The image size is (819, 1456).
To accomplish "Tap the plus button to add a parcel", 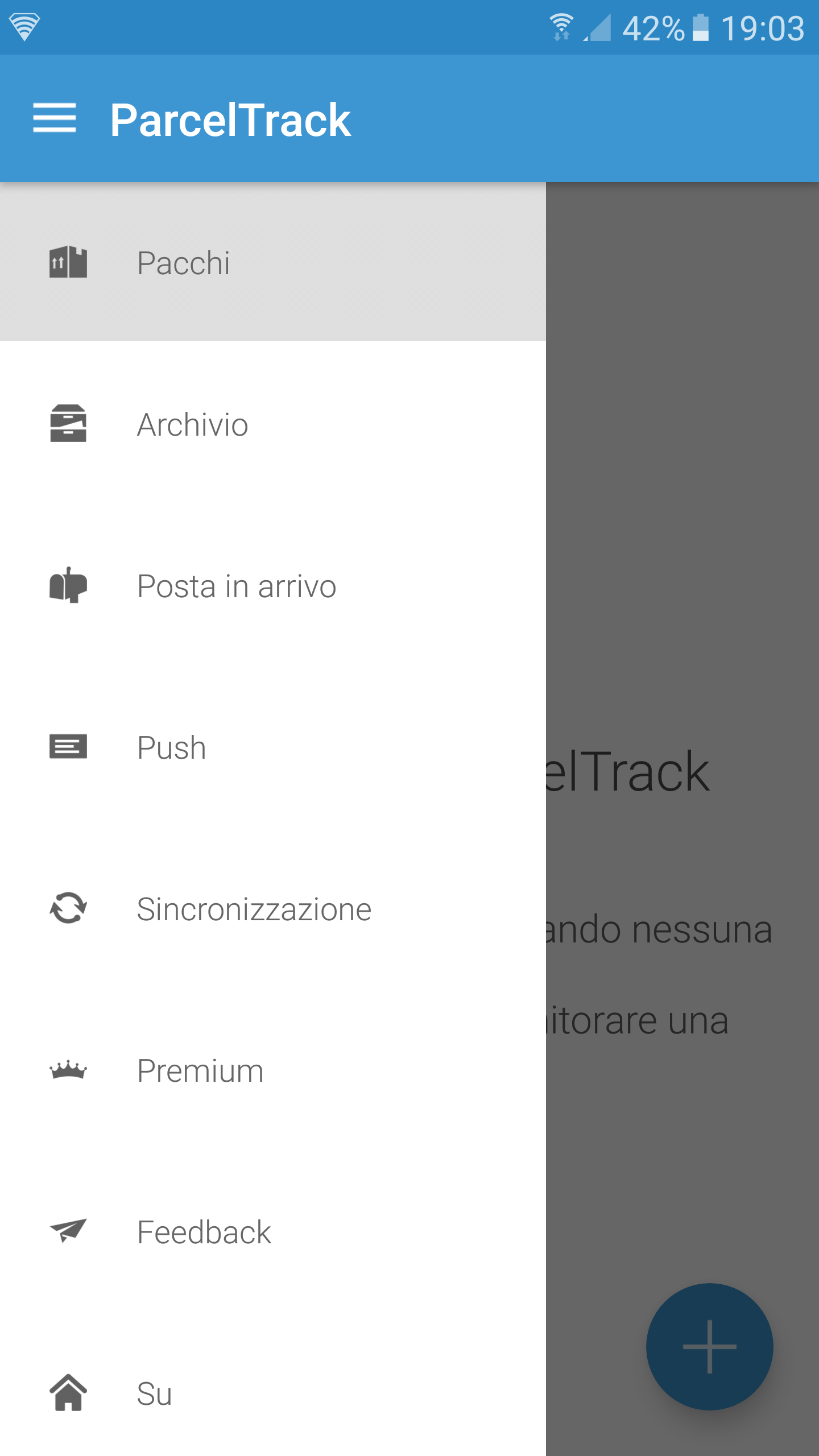I will tap(709, 1347).
